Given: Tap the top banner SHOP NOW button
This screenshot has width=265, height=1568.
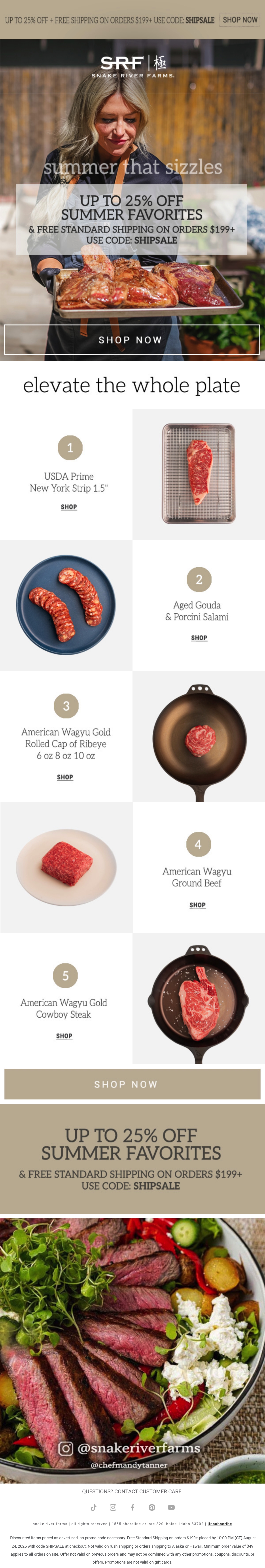Looking at the screenshot, I should pos(240,19).
